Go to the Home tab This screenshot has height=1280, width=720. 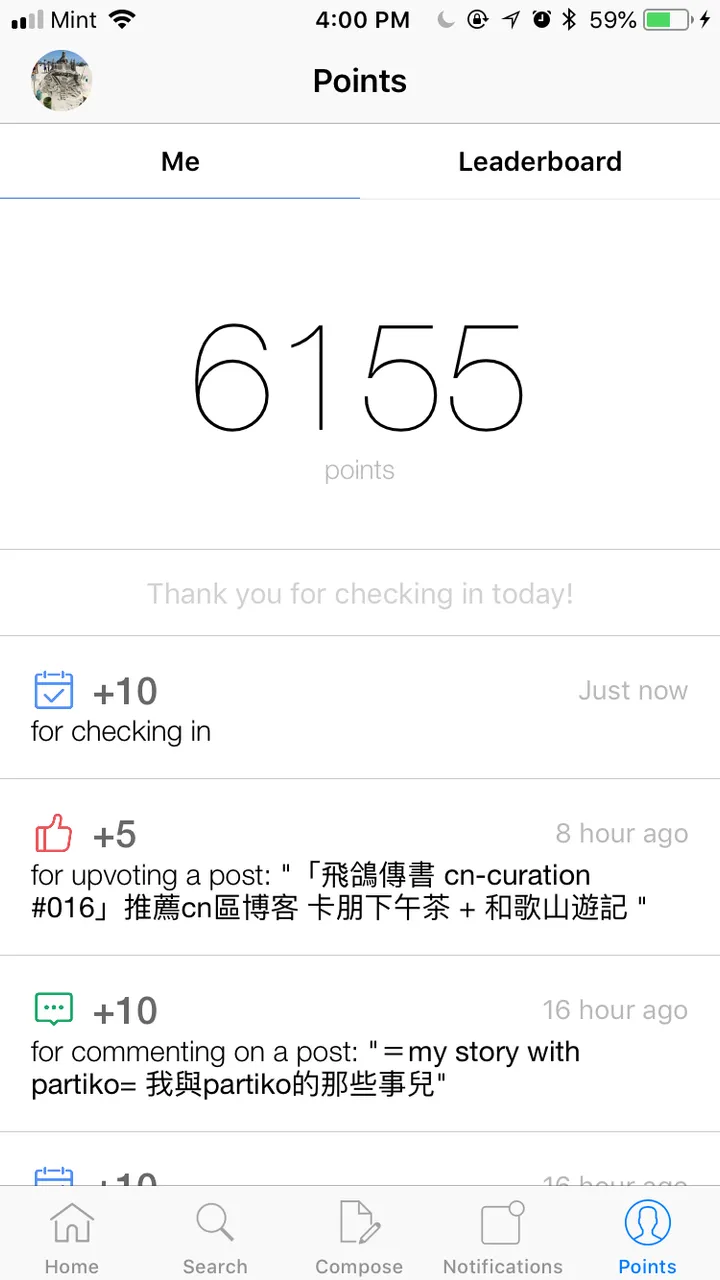72,1236
